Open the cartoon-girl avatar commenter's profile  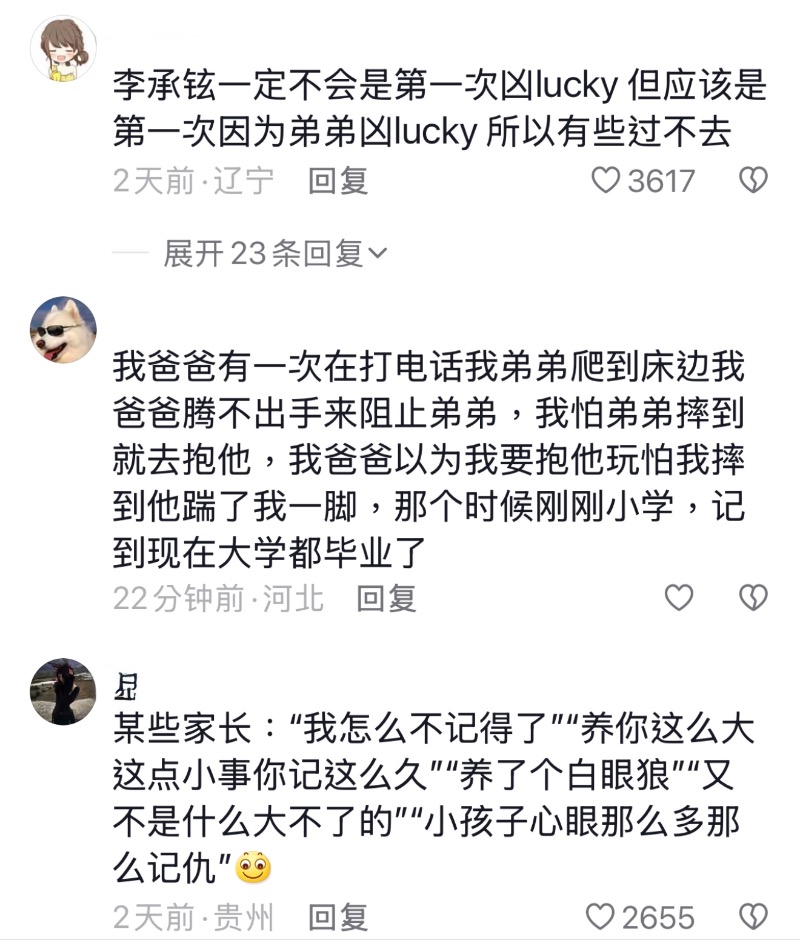64,48
